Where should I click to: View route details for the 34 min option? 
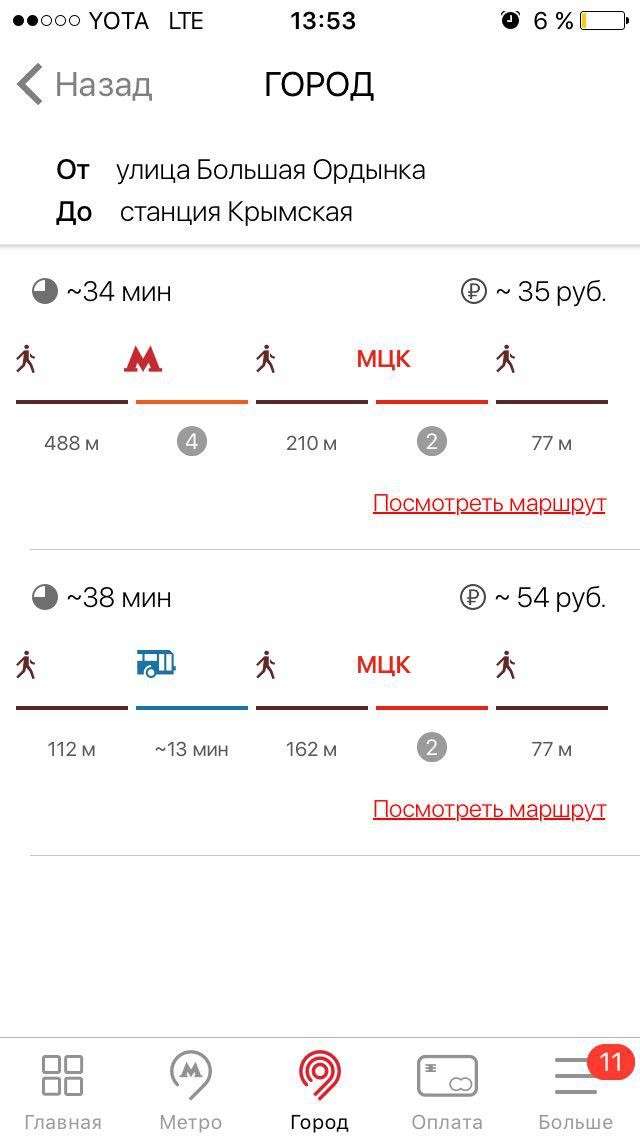[x=489, y=503]
